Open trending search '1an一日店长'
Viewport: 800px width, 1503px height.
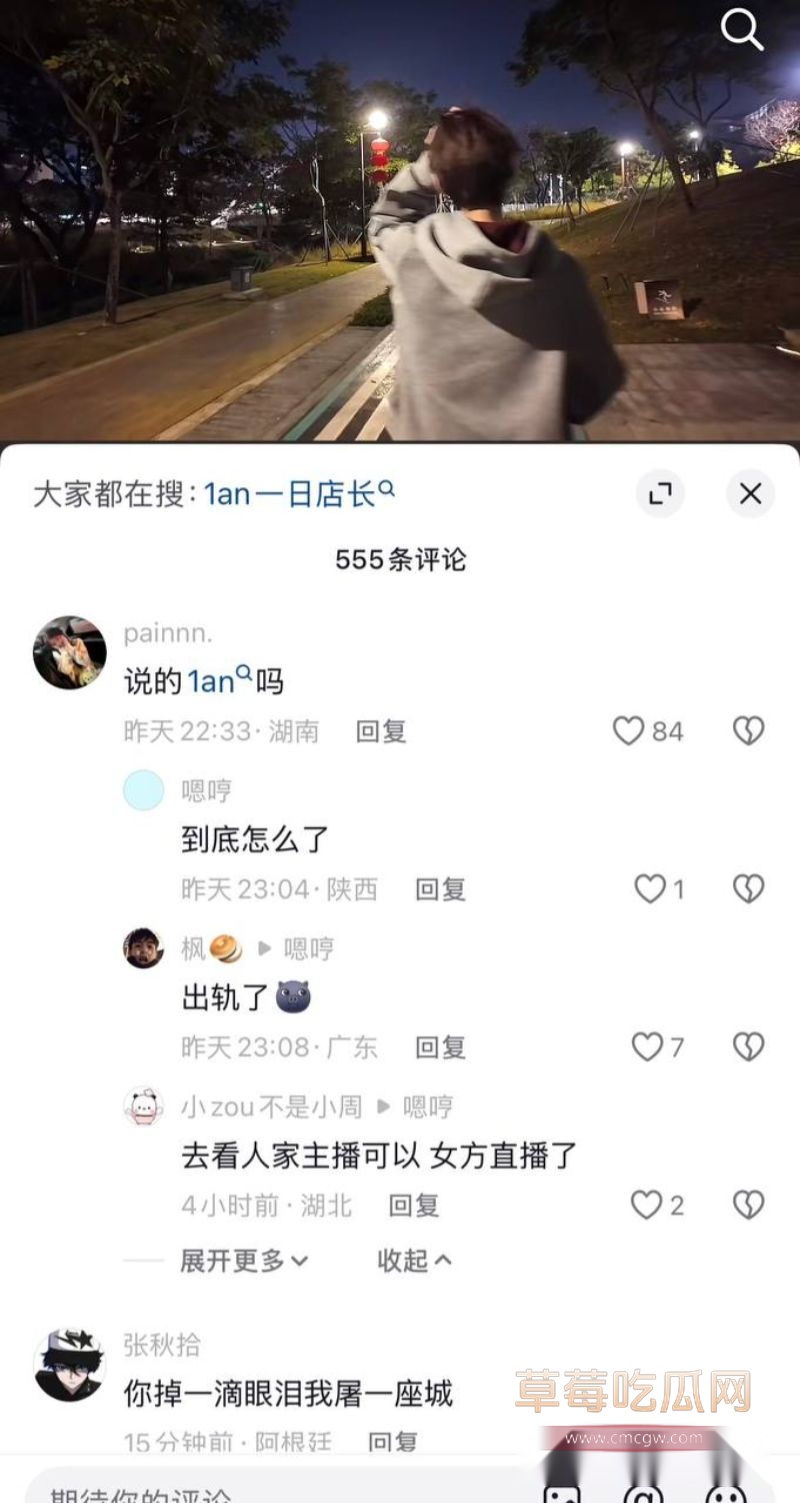pyautogui.click(x=290, y=492)
